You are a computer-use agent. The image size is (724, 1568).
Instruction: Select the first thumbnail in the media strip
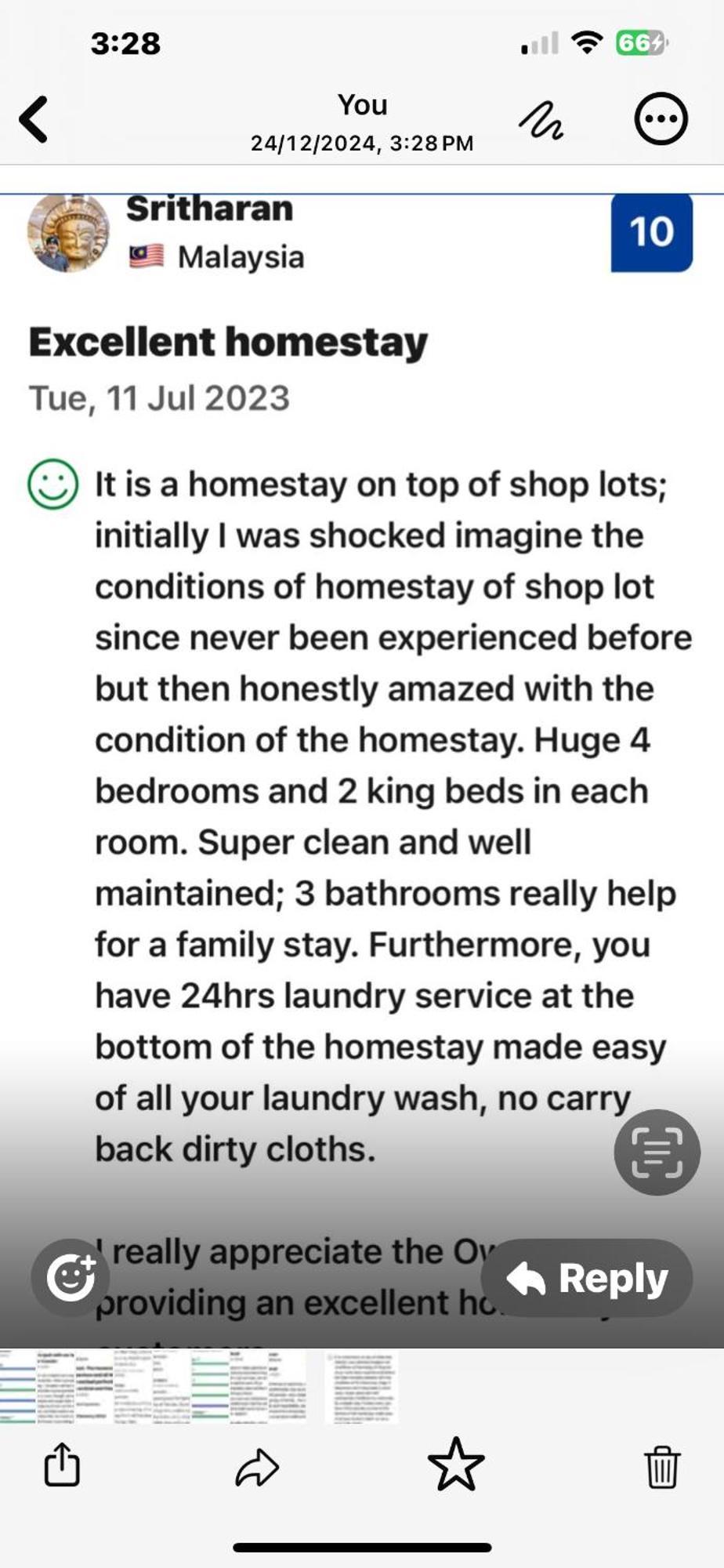[17, 1386]
